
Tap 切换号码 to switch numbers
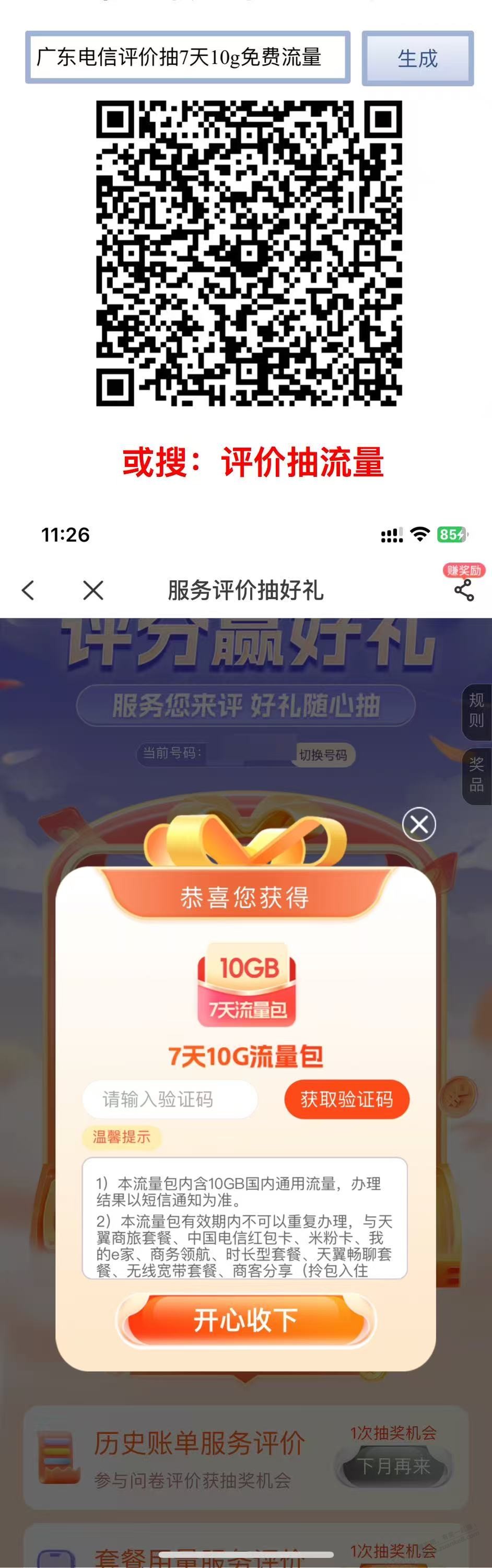coord(323,755)
